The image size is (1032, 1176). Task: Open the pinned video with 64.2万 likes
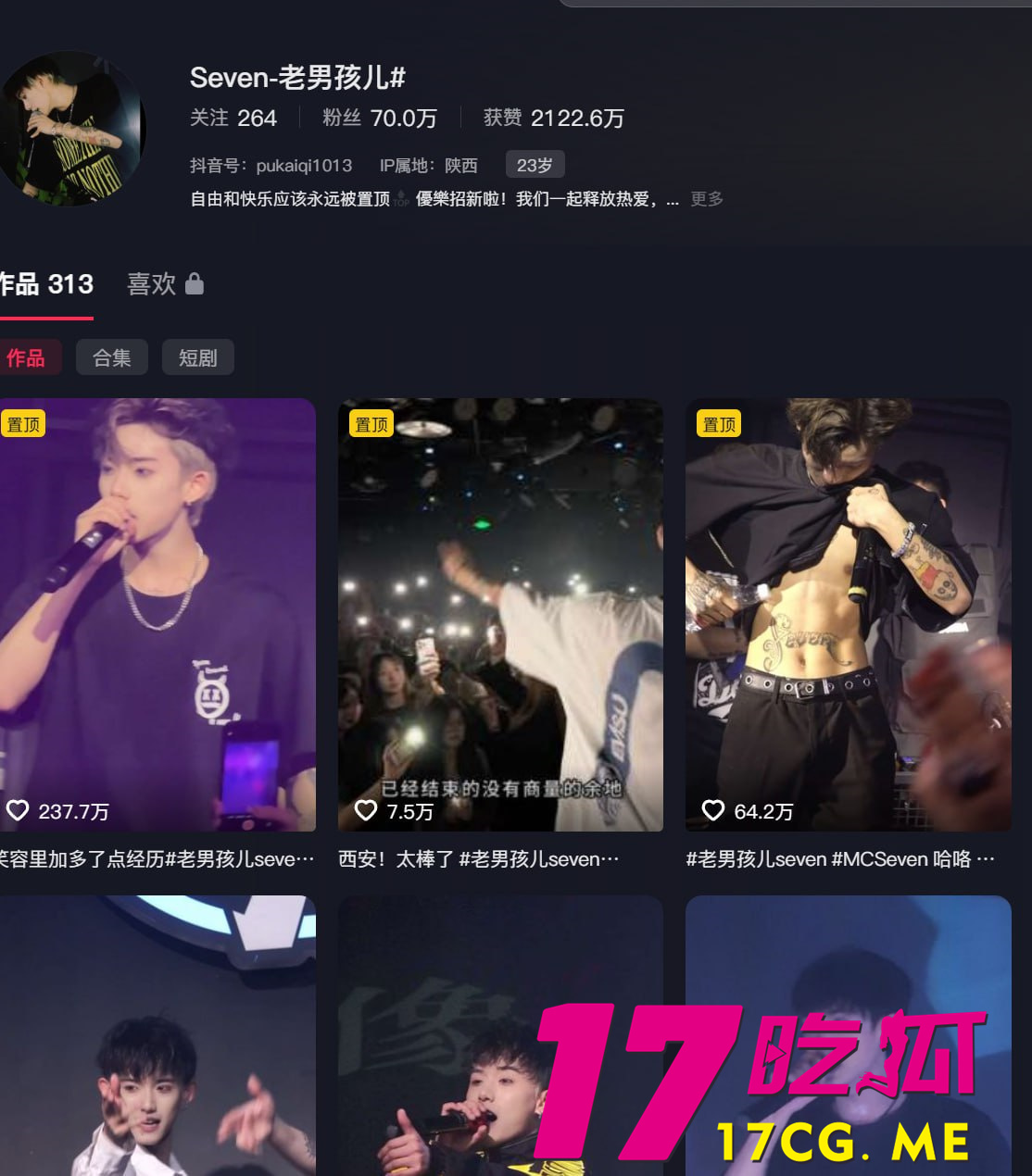[x=848, y=614]
